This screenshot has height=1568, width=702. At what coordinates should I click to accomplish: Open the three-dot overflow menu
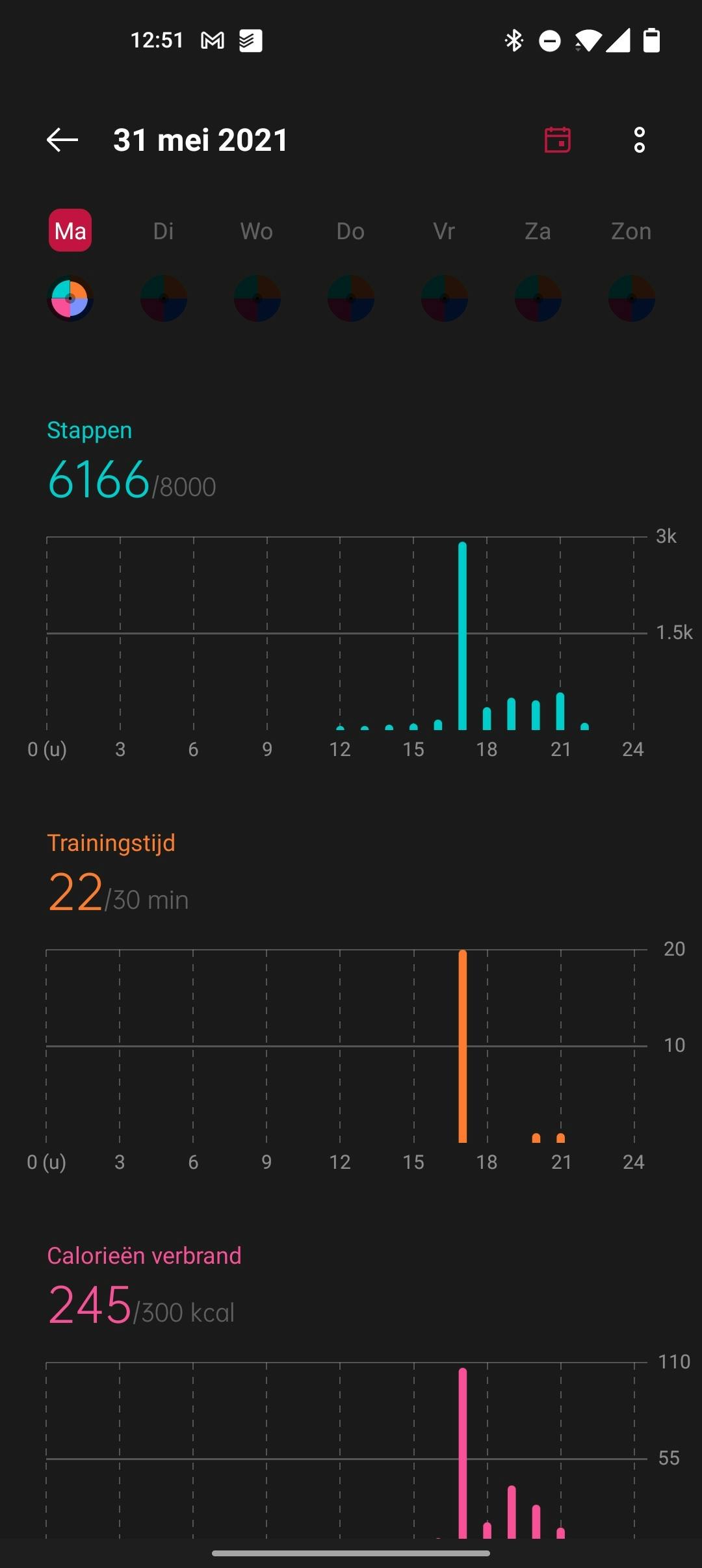(640, 140)
